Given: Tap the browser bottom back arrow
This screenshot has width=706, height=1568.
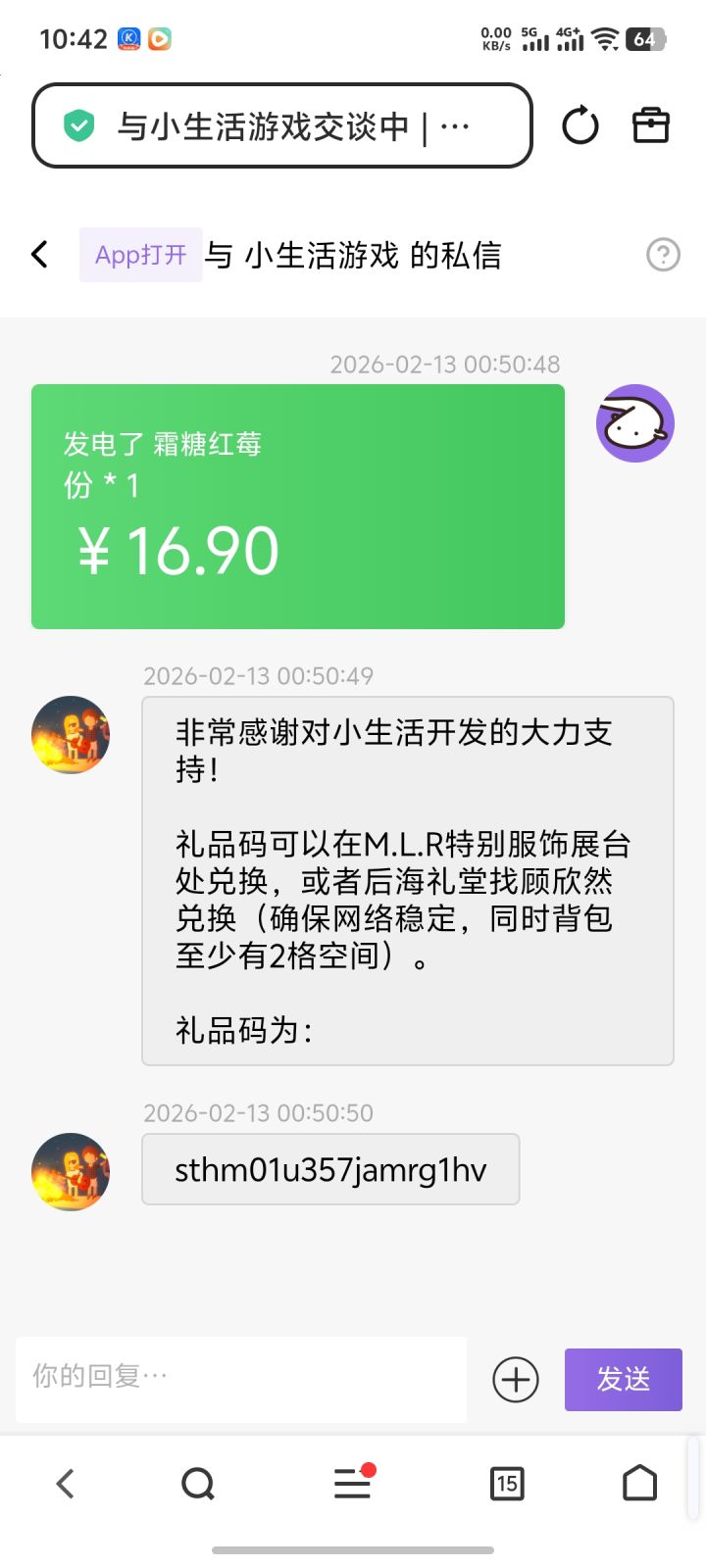Looking at the screenshot, I should coord(66,1484).
